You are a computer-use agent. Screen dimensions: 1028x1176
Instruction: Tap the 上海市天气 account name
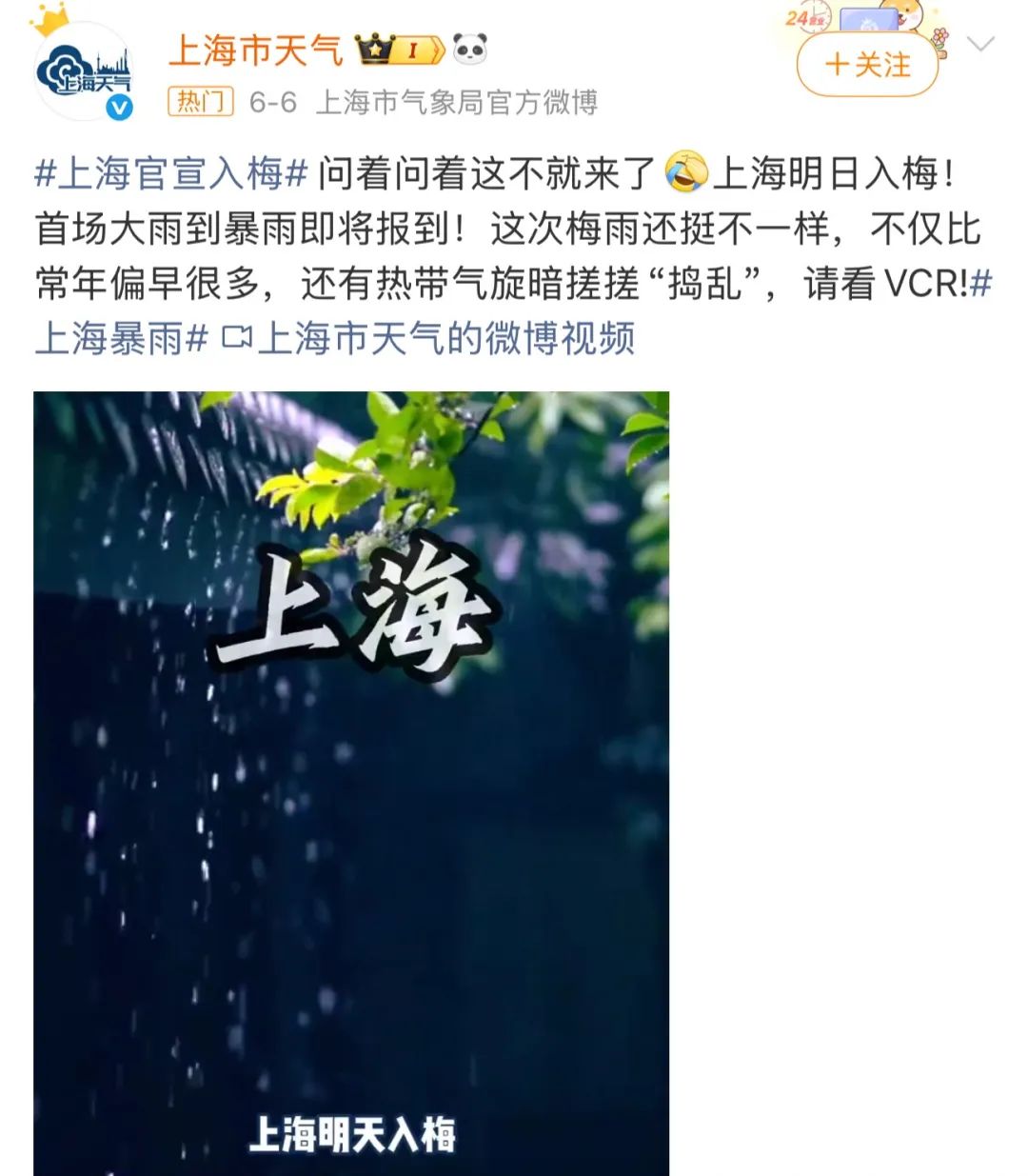(255, 50)
